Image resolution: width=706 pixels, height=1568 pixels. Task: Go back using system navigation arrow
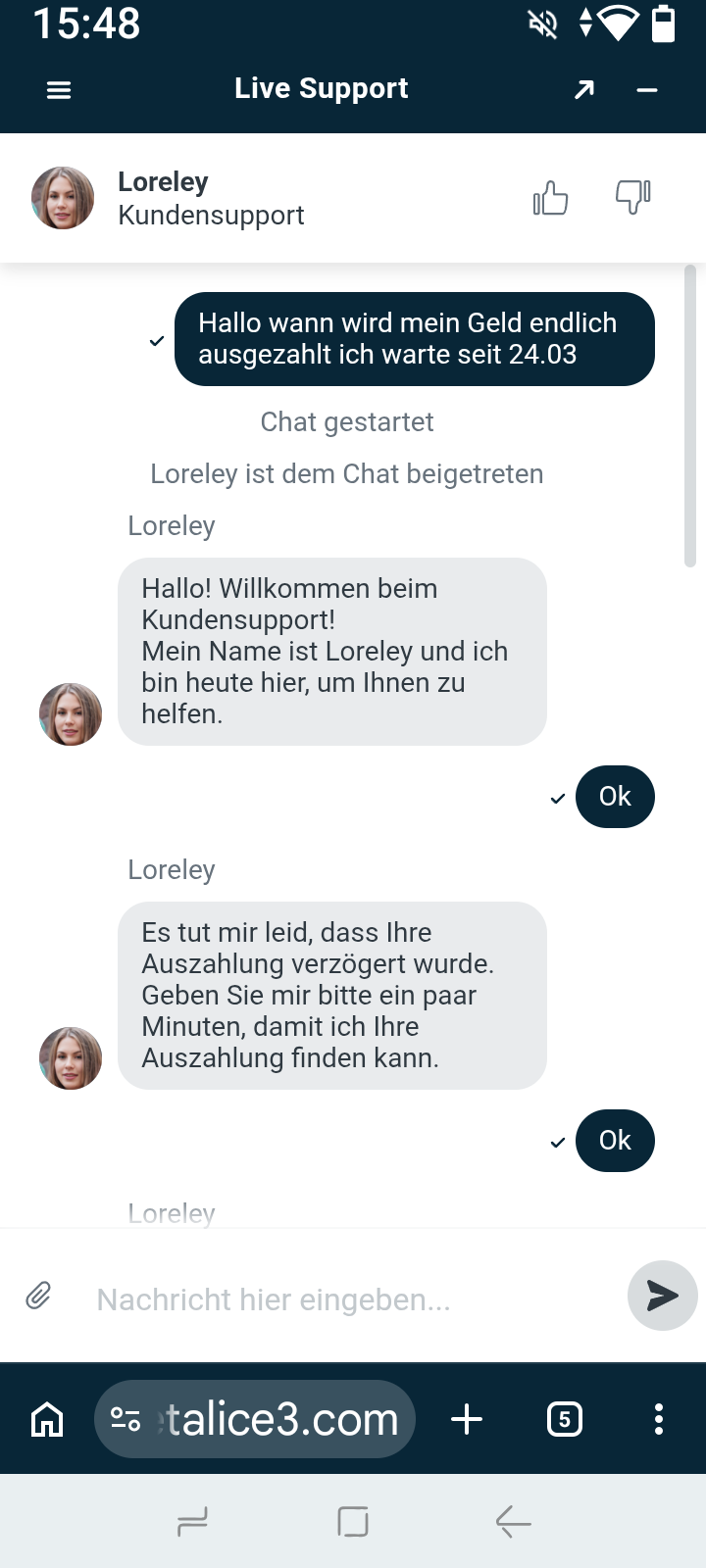click(x=513, y=1522)
